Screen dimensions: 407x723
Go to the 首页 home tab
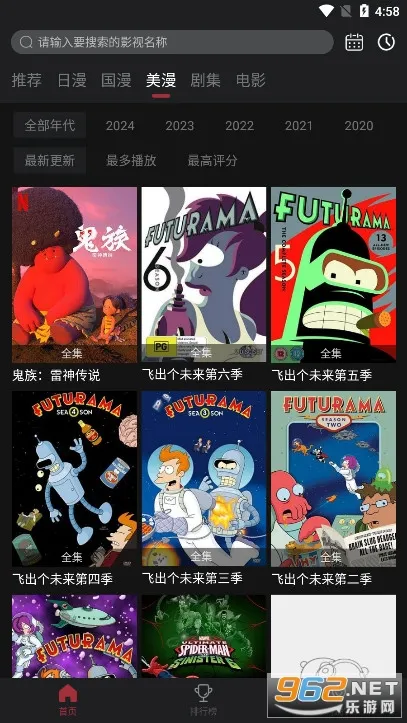click(68, 700)
